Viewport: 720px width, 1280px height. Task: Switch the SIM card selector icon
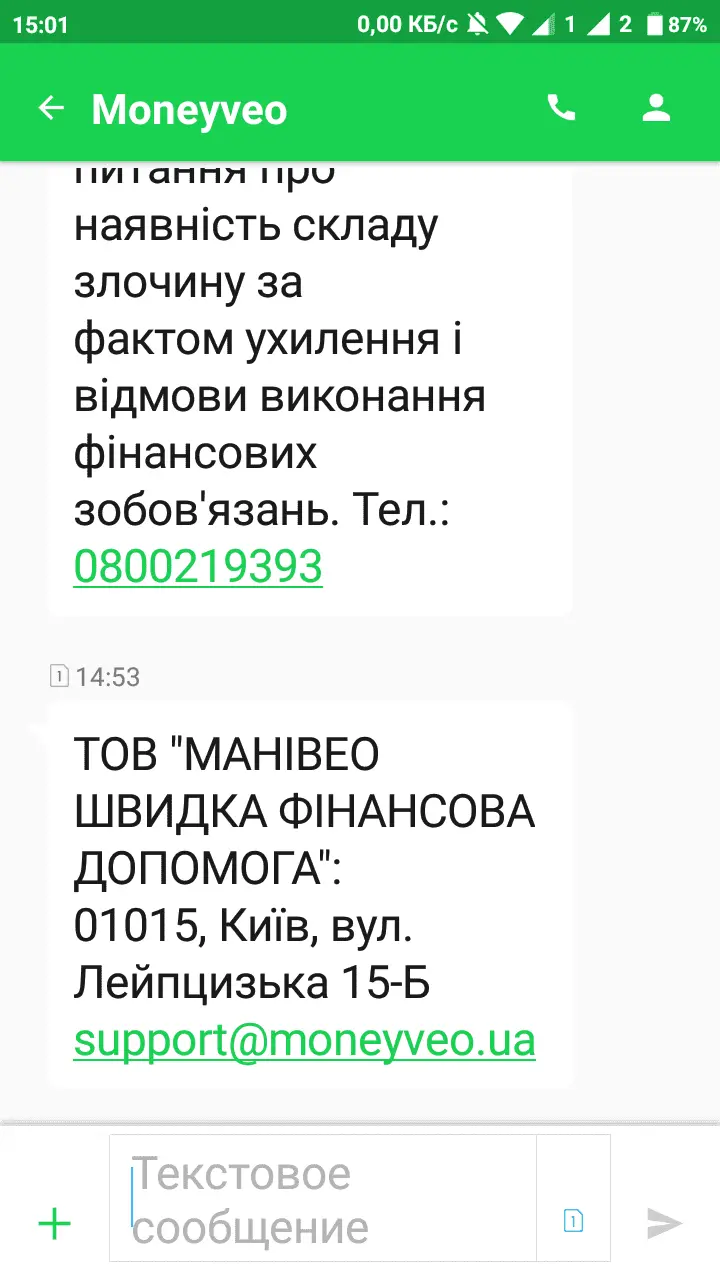573,1220
